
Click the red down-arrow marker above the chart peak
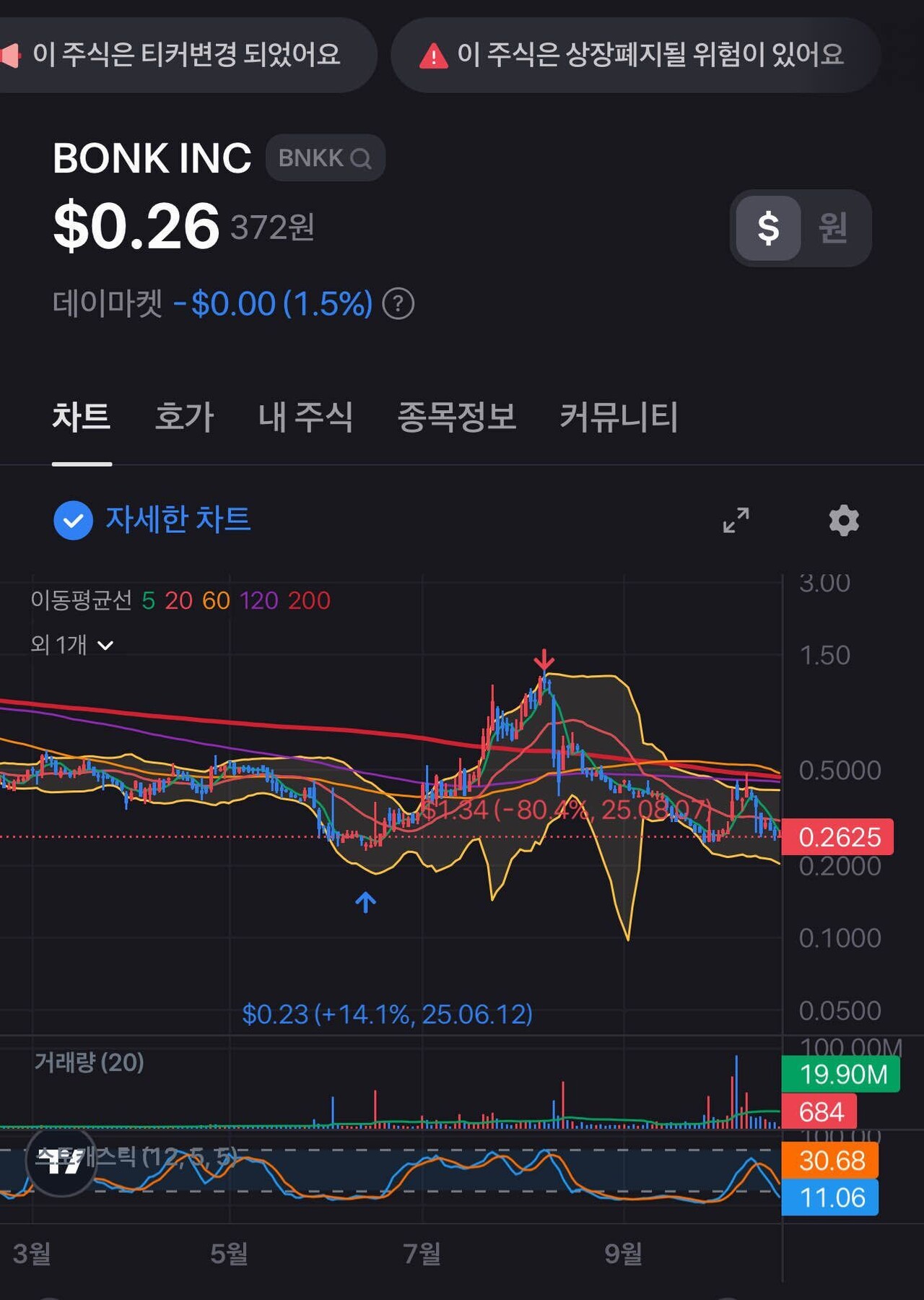(x=545, y=658)
